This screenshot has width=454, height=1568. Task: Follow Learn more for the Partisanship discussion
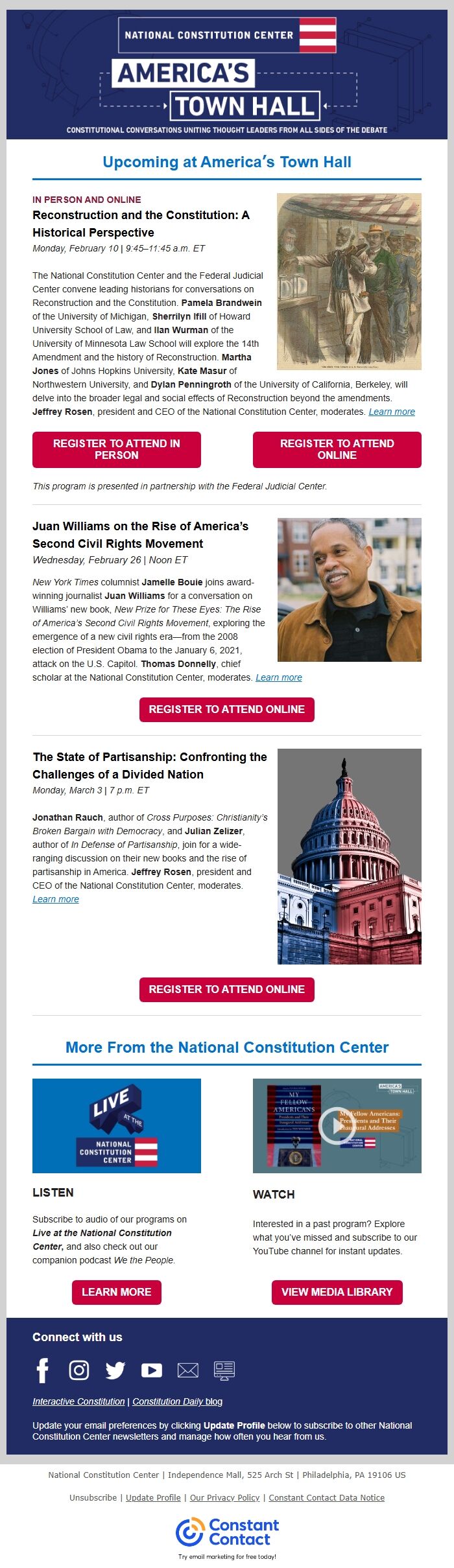tap(56, 899)
